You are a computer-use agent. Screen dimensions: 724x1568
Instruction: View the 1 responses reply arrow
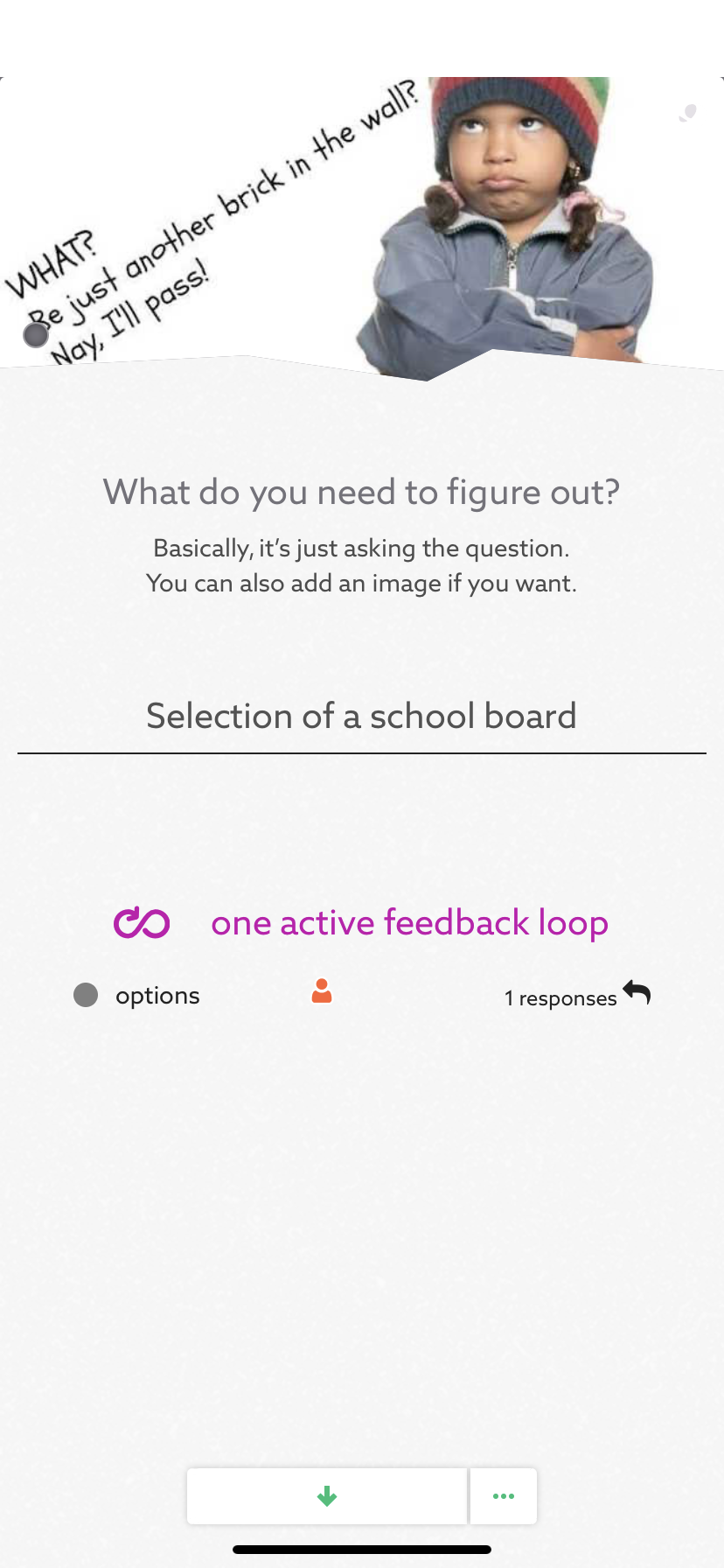point(637,993)
